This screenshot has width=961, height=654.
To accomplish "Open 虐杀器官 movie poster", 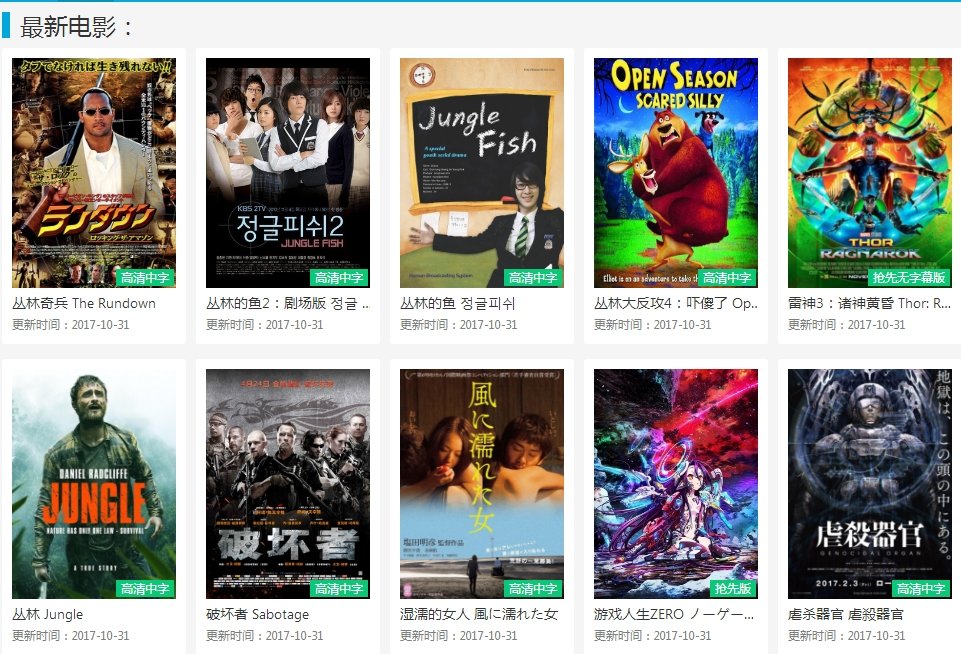I will coord(870,484).
